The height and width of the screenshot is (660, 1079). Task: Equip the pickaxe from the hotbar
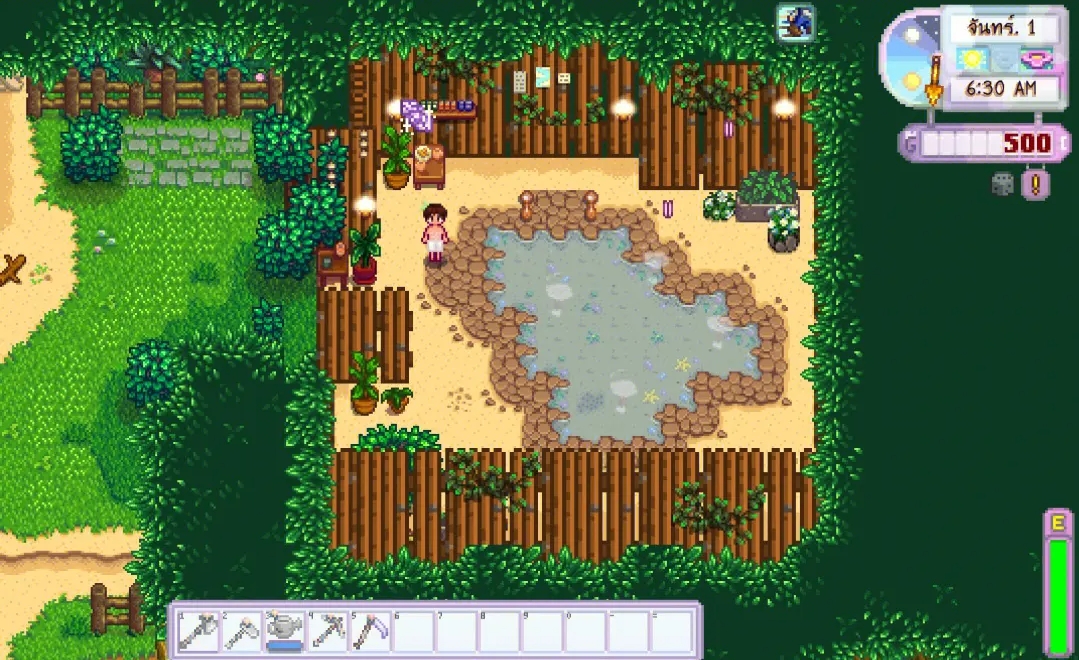(327, 630)
